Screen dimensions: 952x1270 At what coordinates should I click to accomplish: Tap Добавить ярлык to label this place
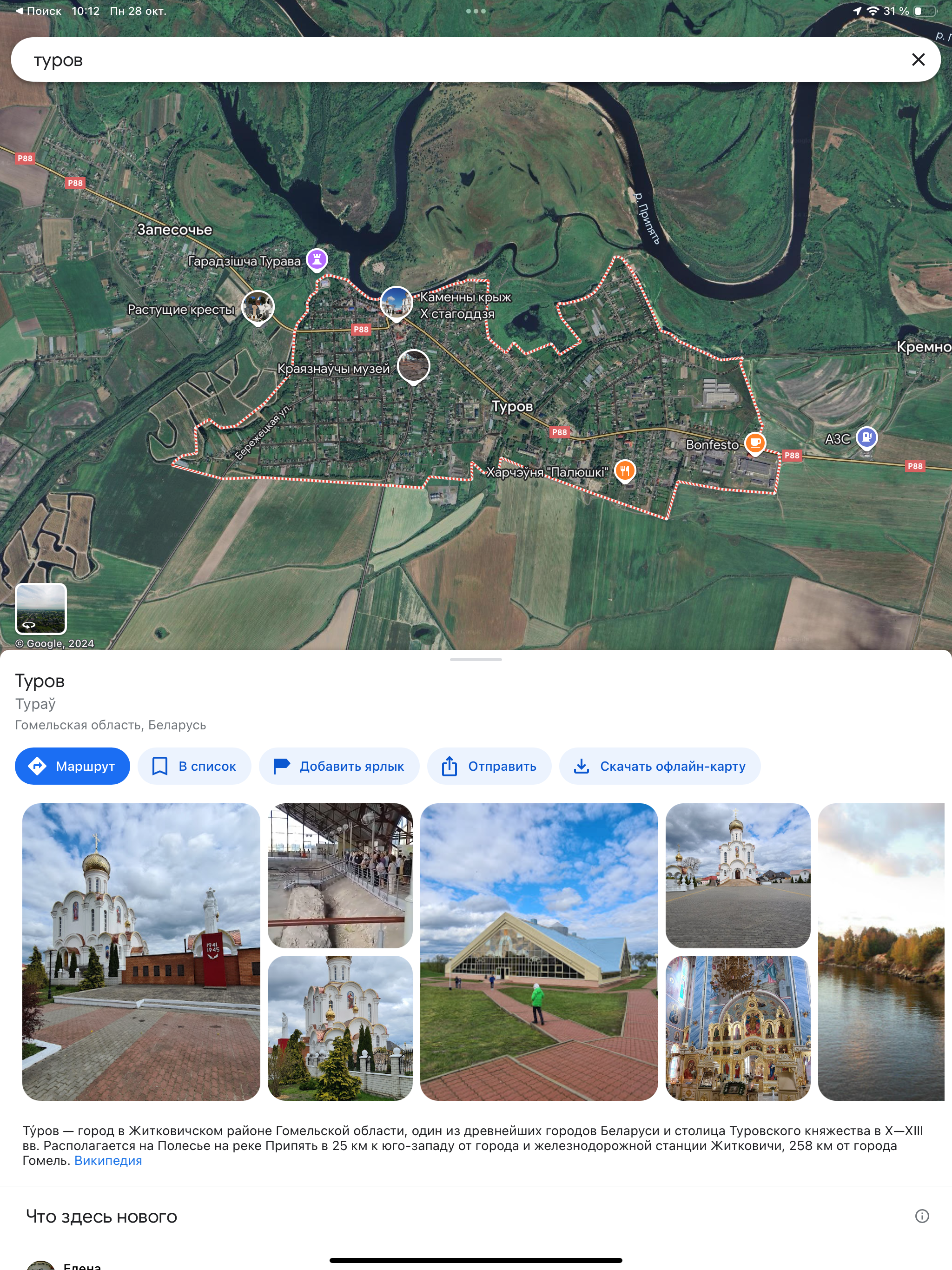pos(339,766)
